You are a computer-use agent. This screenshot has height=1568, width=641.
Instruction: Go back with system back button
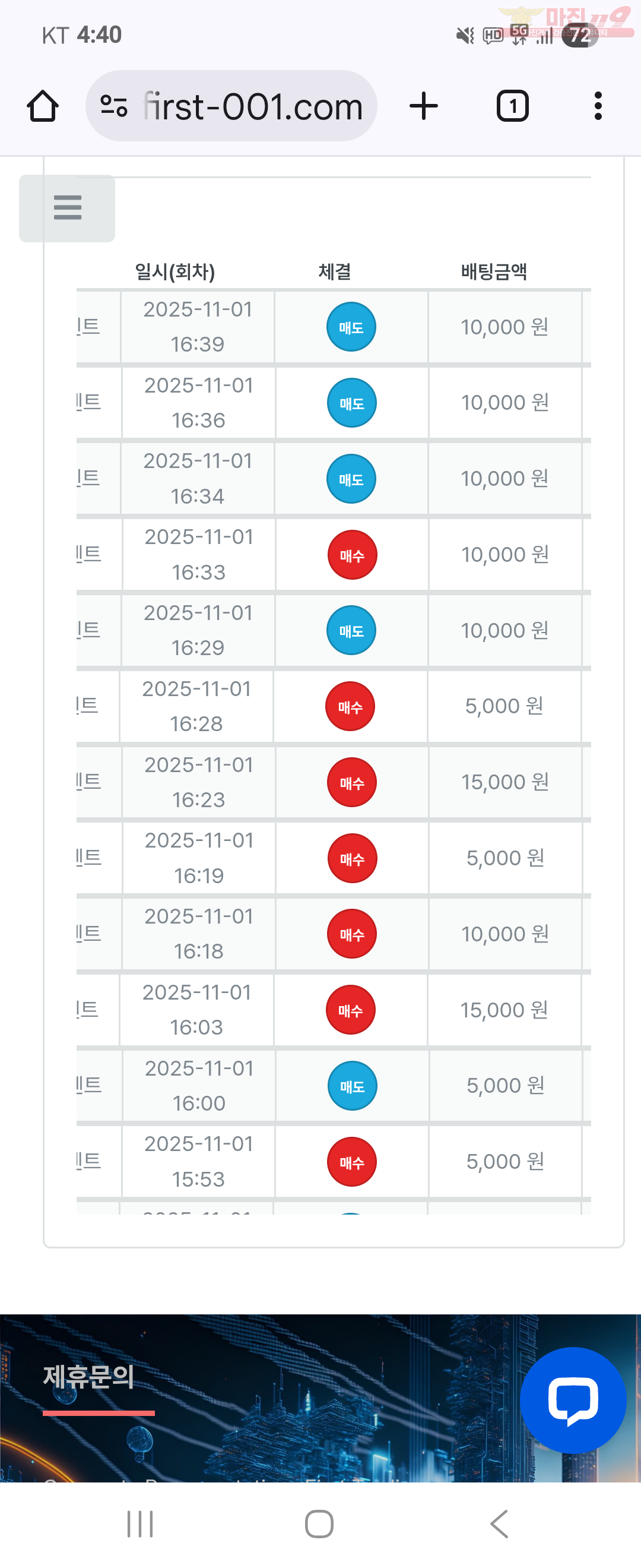[499, 1523]
